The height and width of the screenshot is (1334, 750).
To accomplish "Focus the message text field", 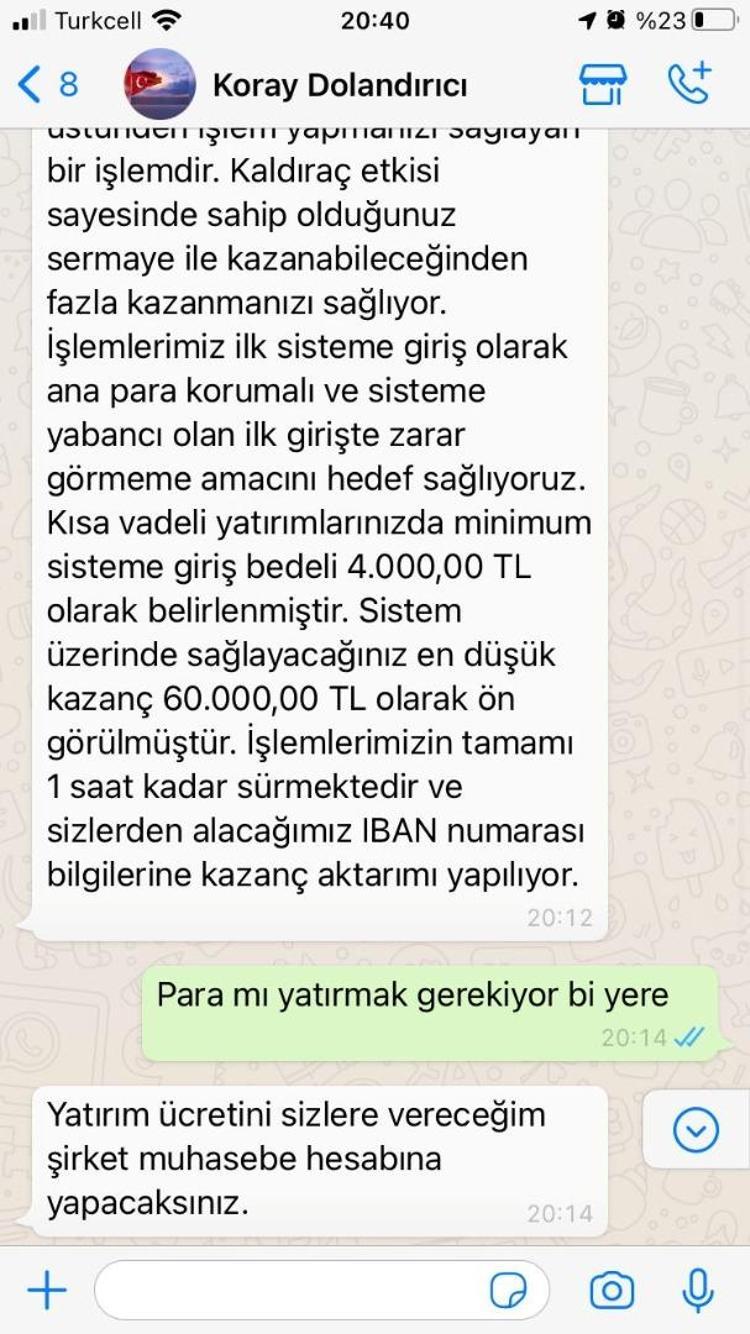I will [x=290, y=1290].
